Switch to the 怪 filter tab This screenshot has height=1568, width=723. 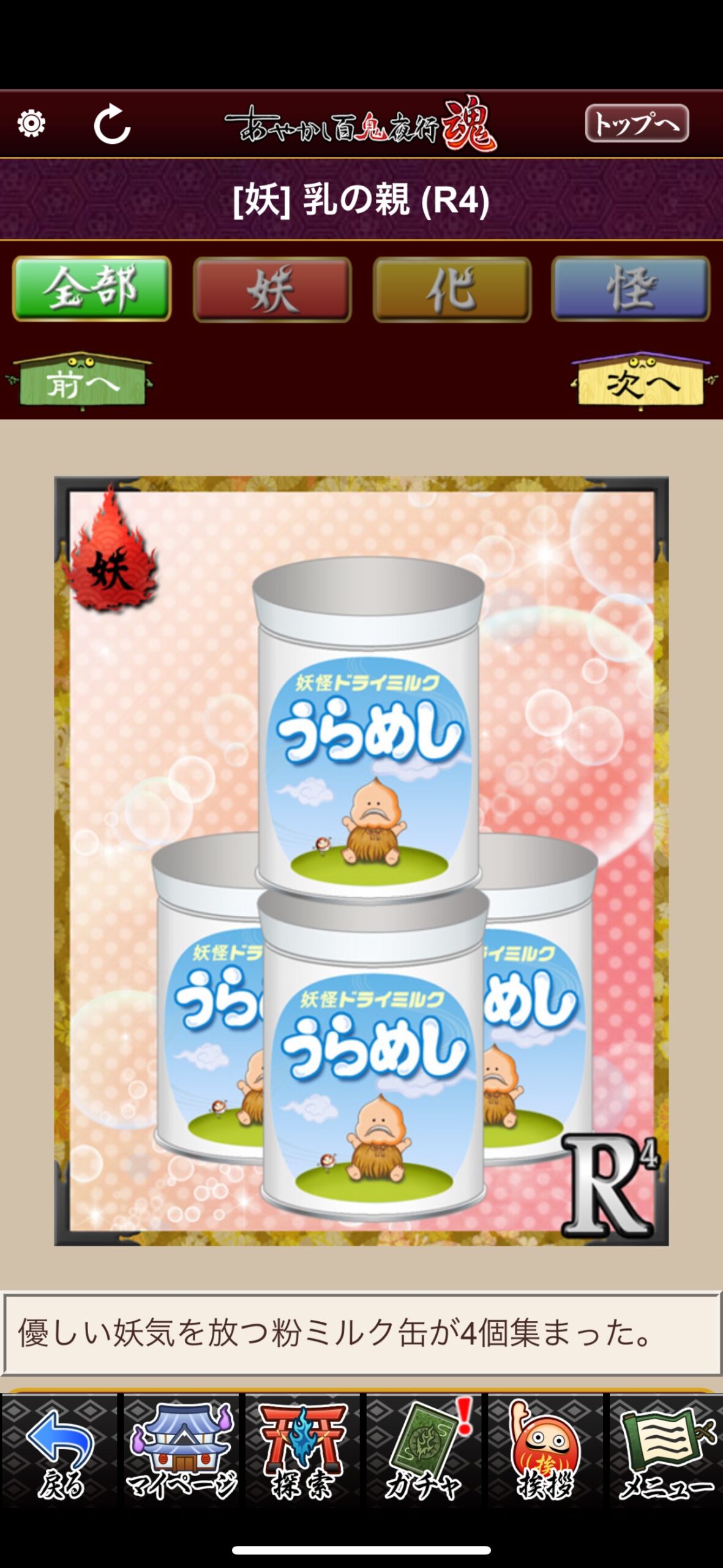(631, 289)
